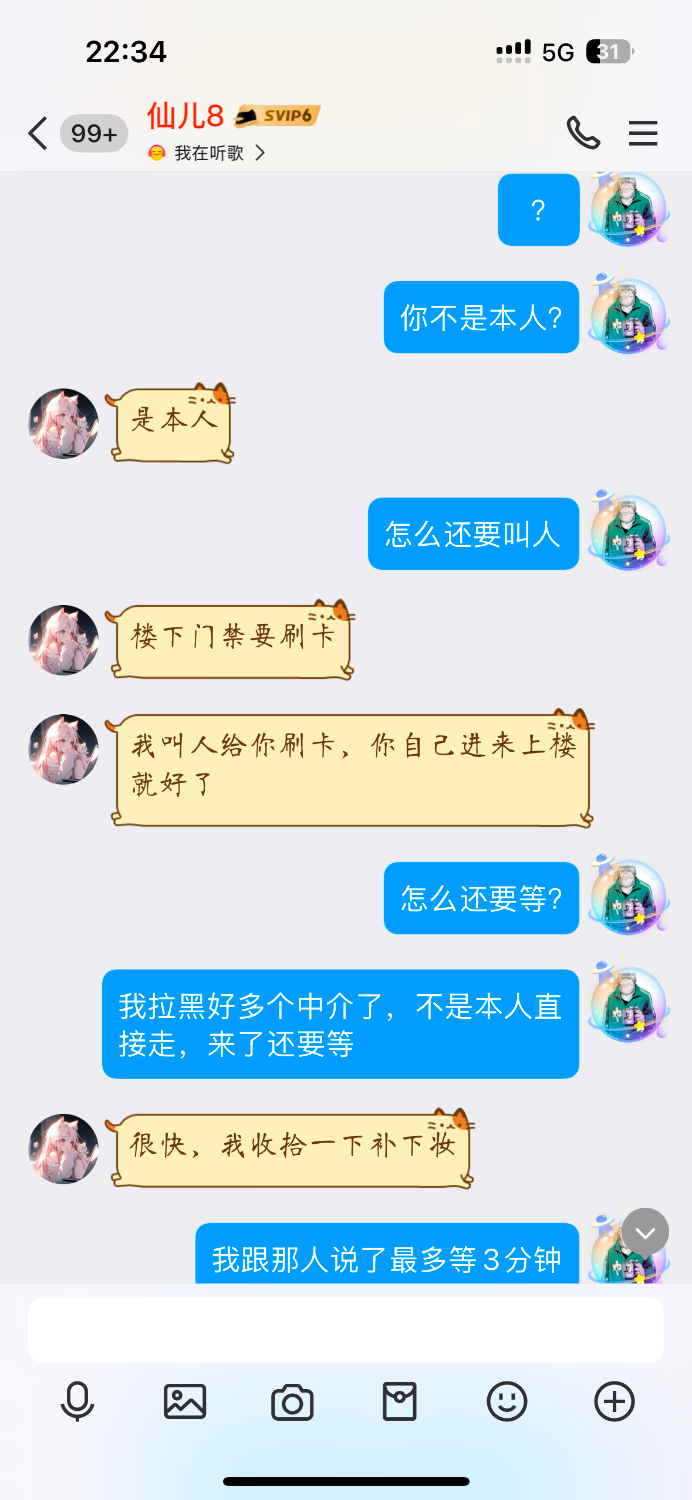Start a voice call with 仙儿8
The image size is (692, 1500).
[583, 133]
